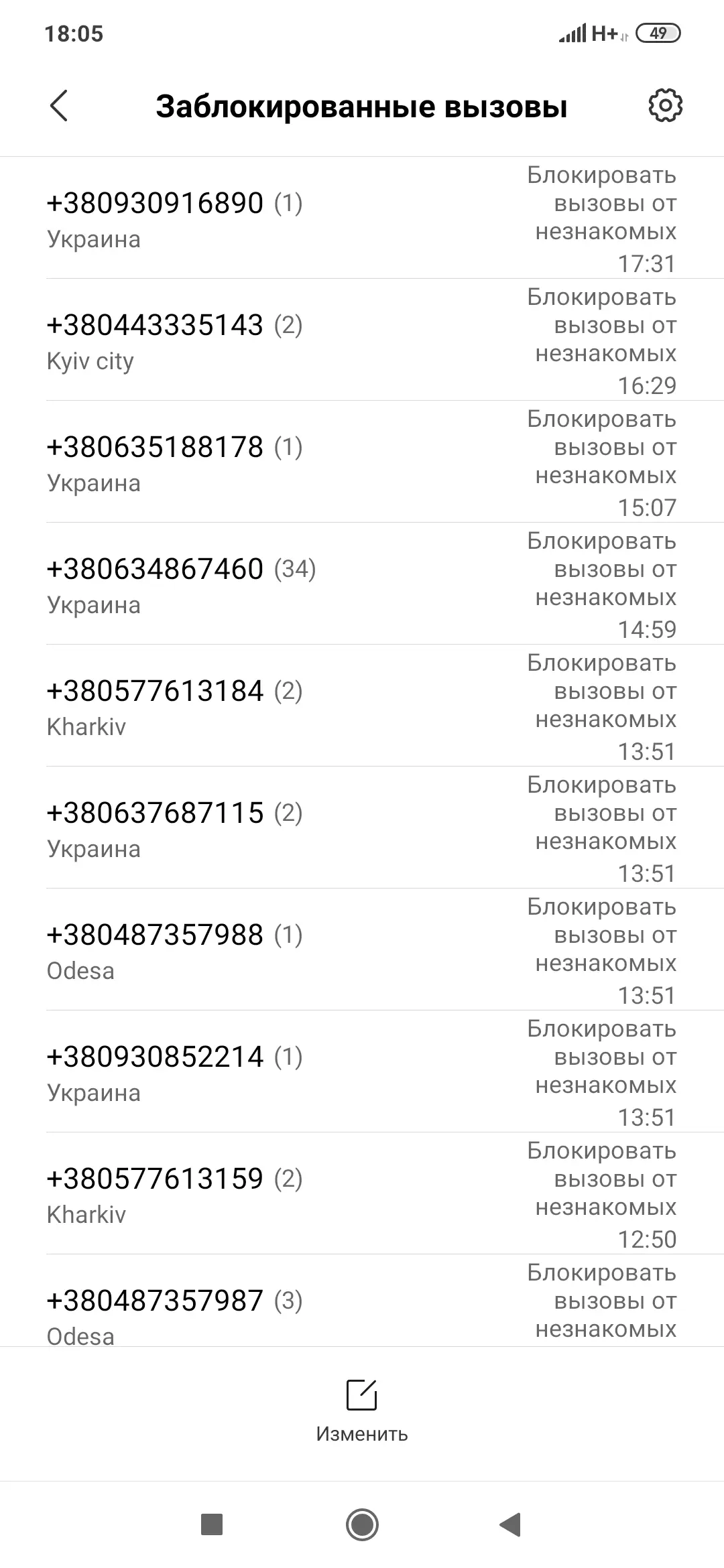The height and width of the screenshot is (1568, 724).
Task: Open blocklist settings gear
Action: point(665,106)
